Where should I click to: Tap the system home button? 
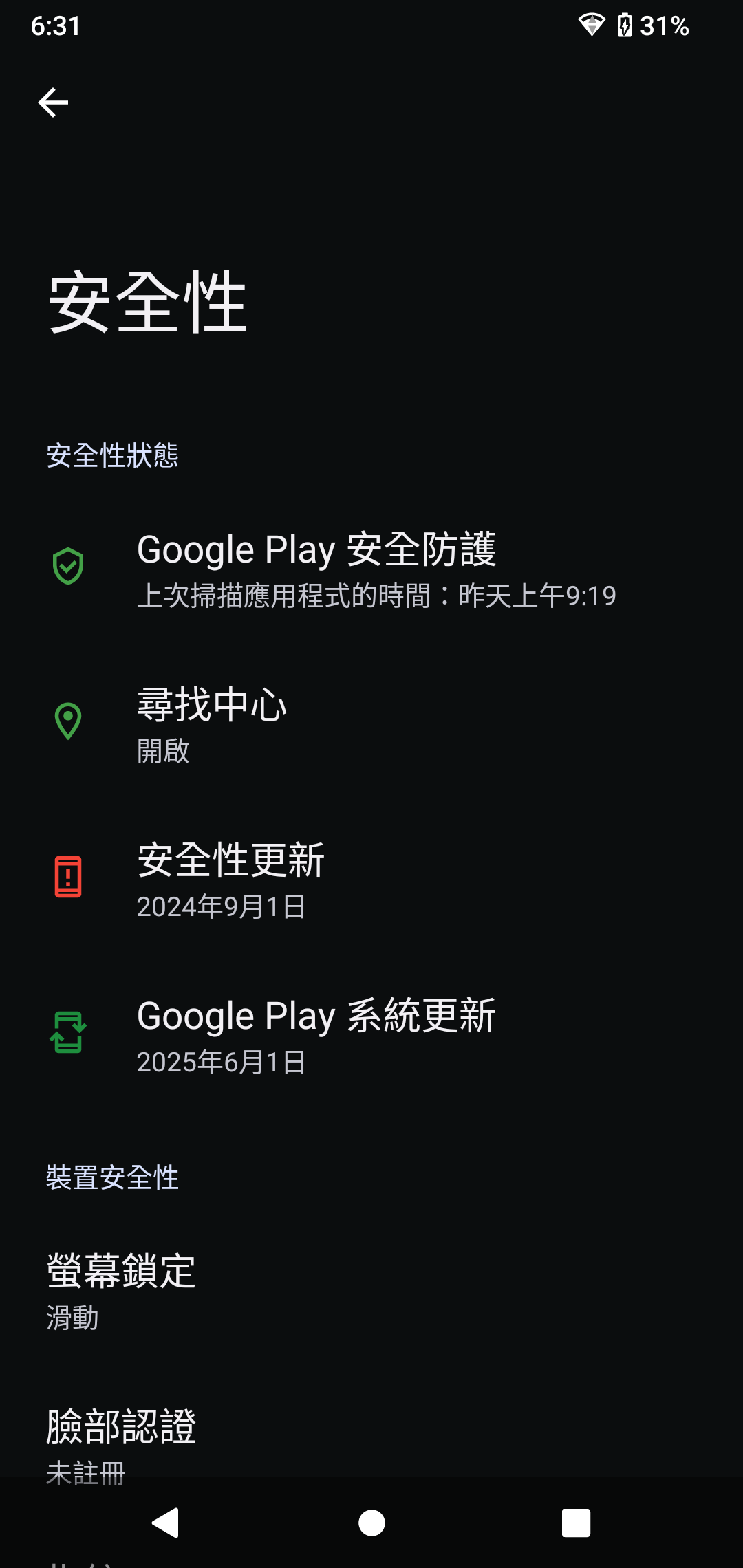(x=371, y=1523)
